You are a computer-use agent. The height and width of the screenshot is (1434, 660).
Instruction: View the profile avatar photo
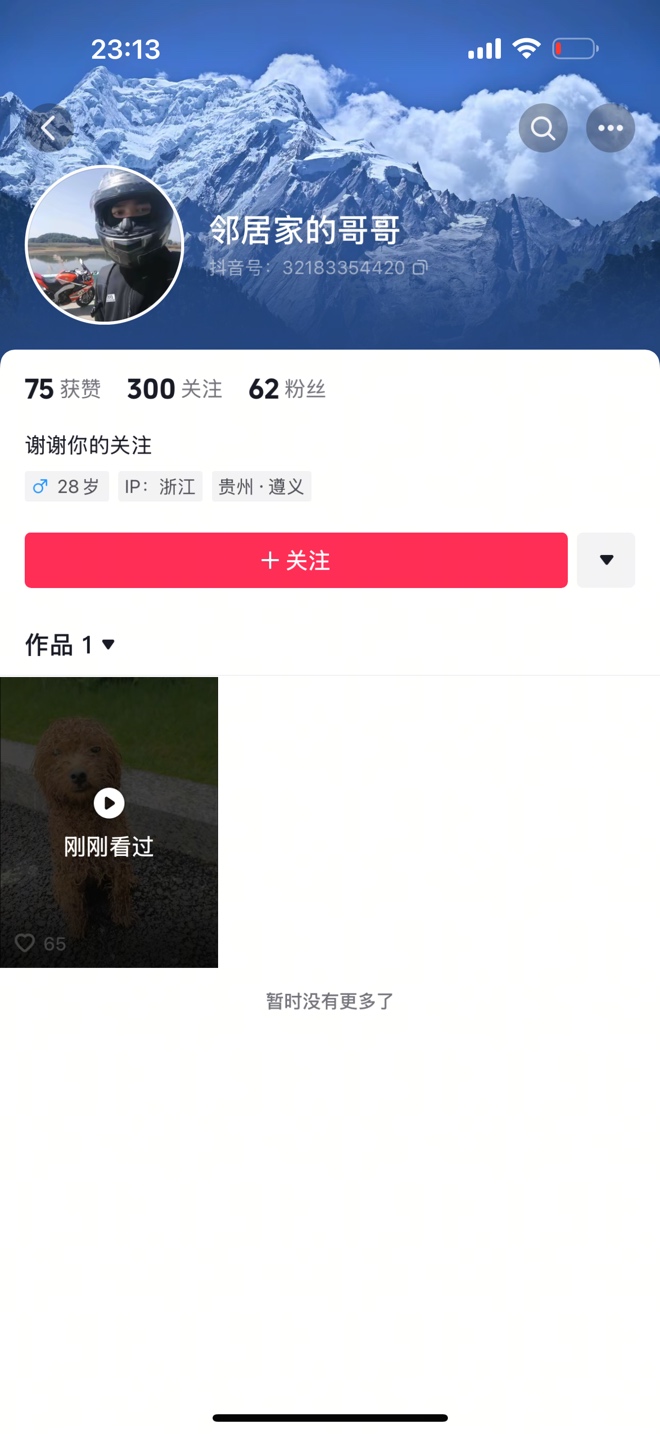pyautogui.click(x=104, y=245)
